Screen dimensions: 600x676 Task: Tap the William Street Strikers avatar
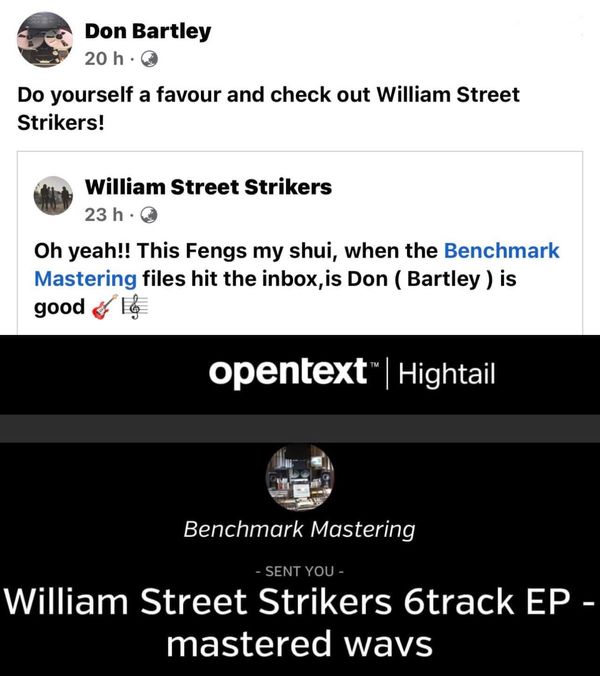[x=54, y=196]
